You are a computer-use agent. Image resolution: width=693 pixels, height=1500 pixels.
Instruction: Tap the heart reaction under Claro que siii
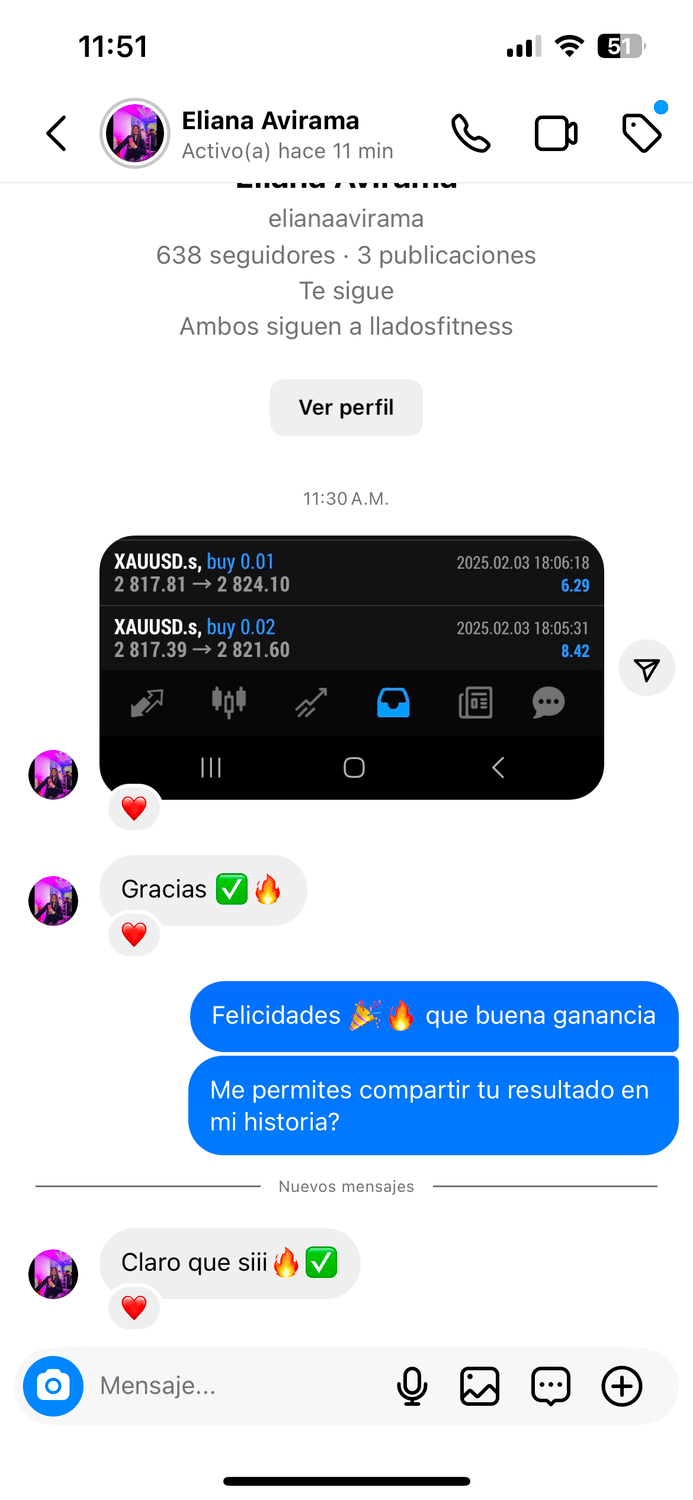click(x=134, y=1307)
